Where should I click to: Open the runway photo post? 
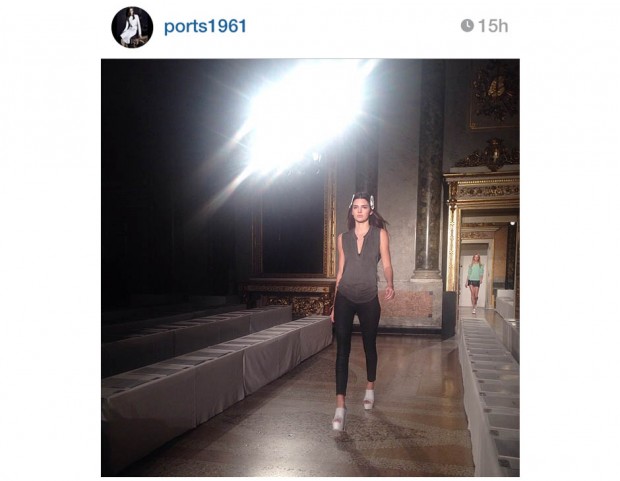coord(310,267)
